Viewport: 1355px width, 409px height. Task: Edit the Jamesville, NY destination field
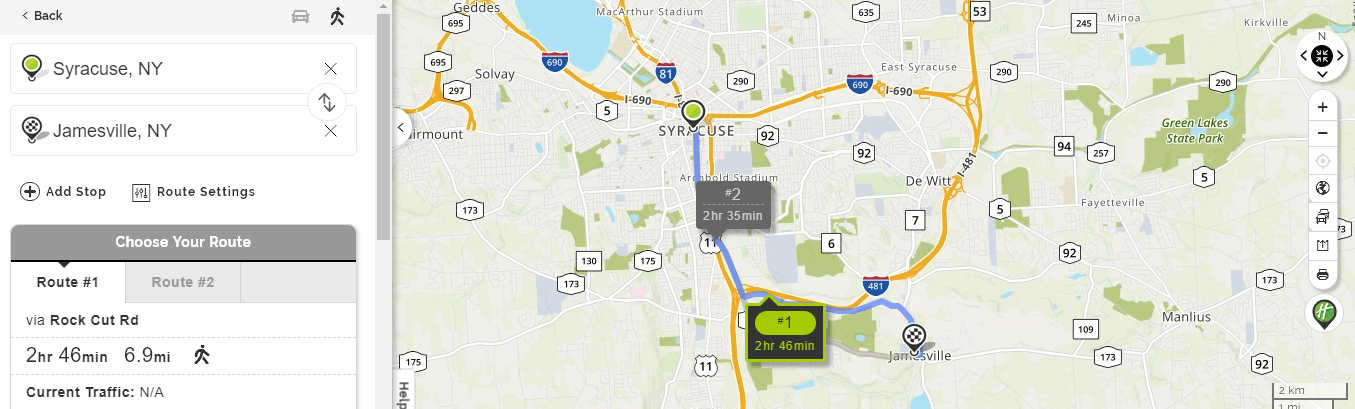180,131
